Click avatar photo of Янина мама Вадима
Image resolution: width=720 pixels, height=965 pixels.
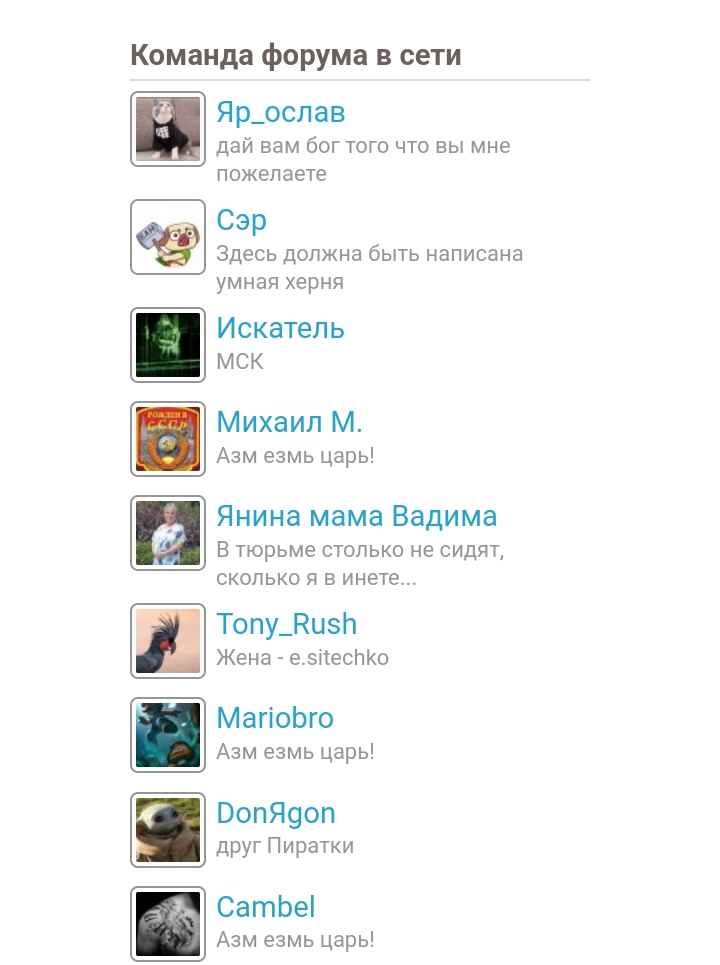167,532
